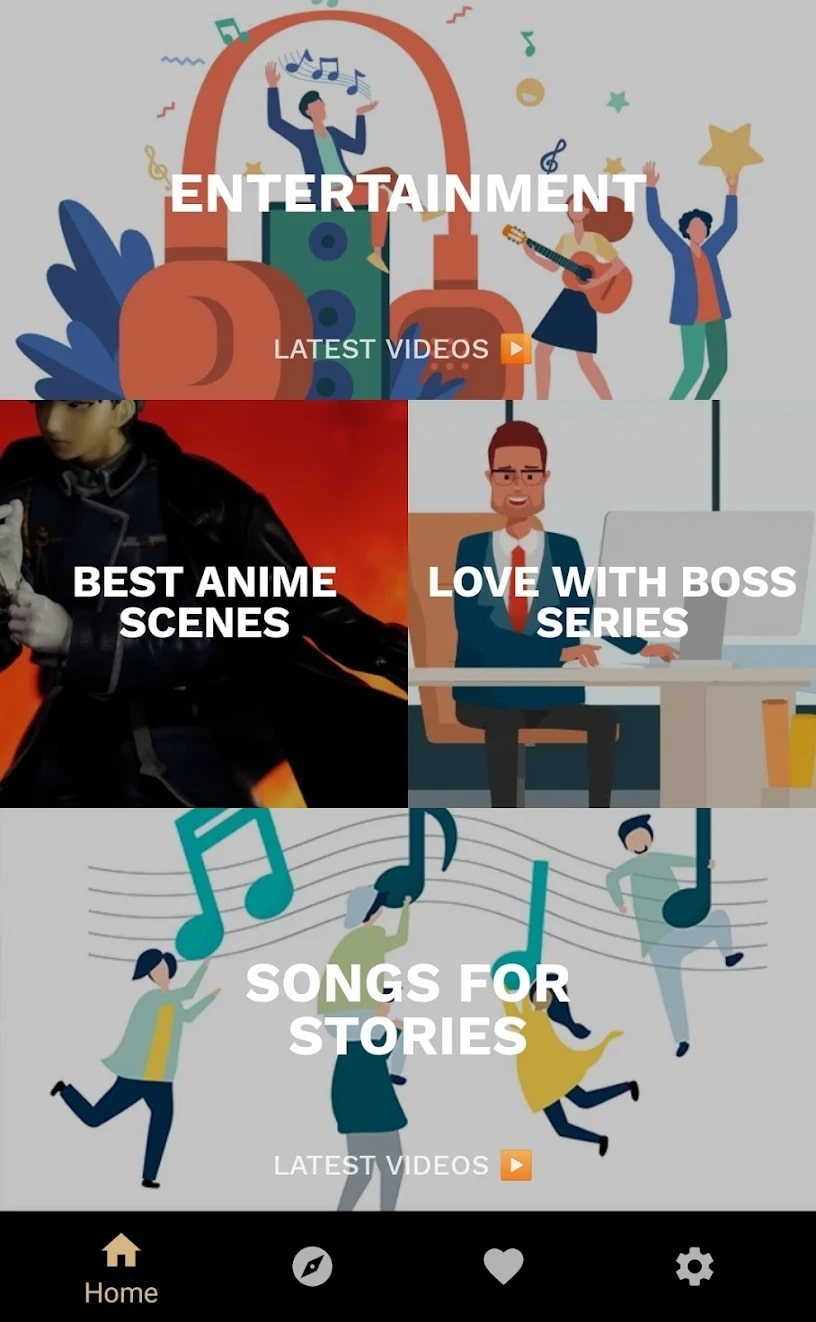Select the BEST ANIME SCENES category card
The height and width of the screenshot is (1322, 816).
tap(204, 600)
